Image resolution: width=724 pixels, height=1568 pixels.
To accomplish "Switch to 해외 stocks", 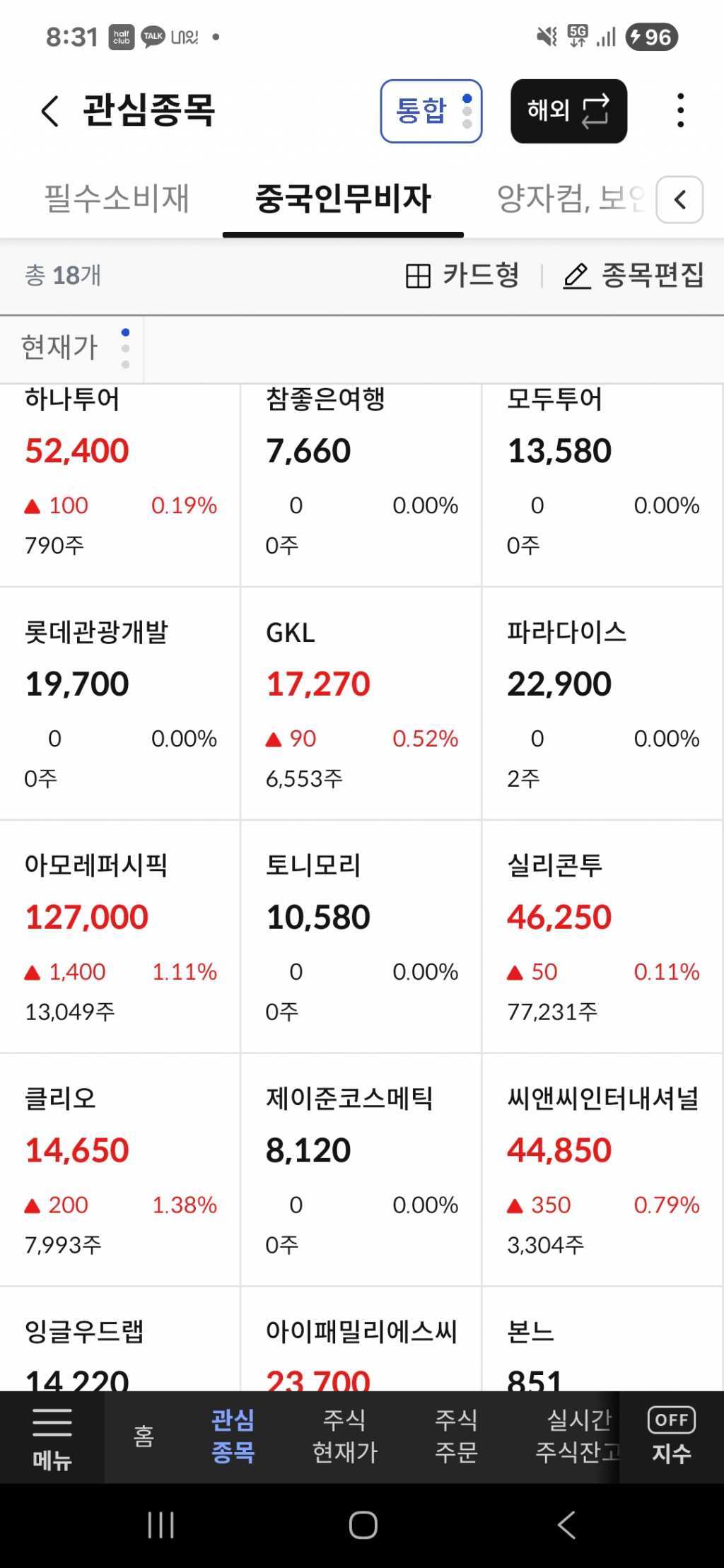I will [x=568, y=111].
